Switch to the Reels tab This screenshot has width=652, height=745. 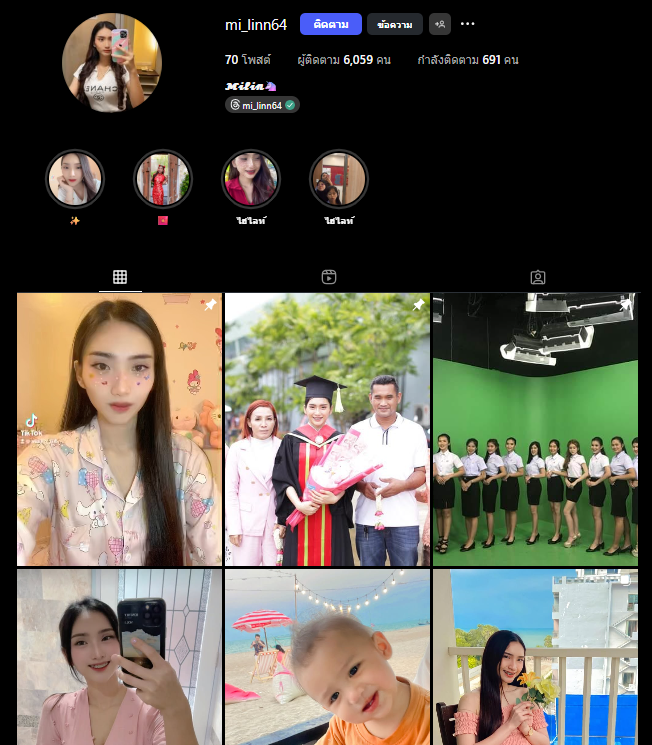click(328, 277)
